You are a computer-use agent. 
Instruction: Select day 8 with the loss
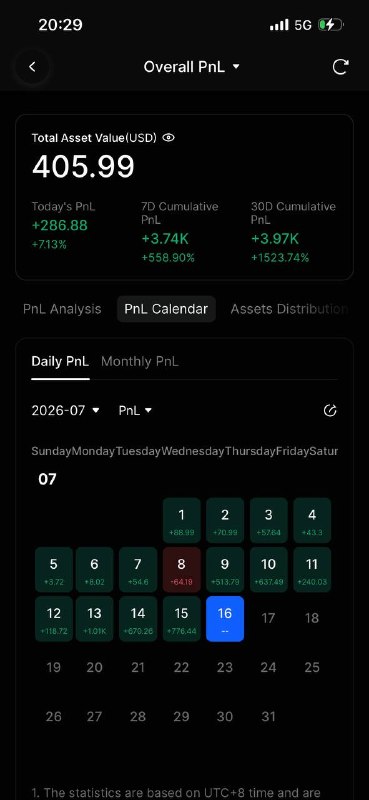pos(182,570)
